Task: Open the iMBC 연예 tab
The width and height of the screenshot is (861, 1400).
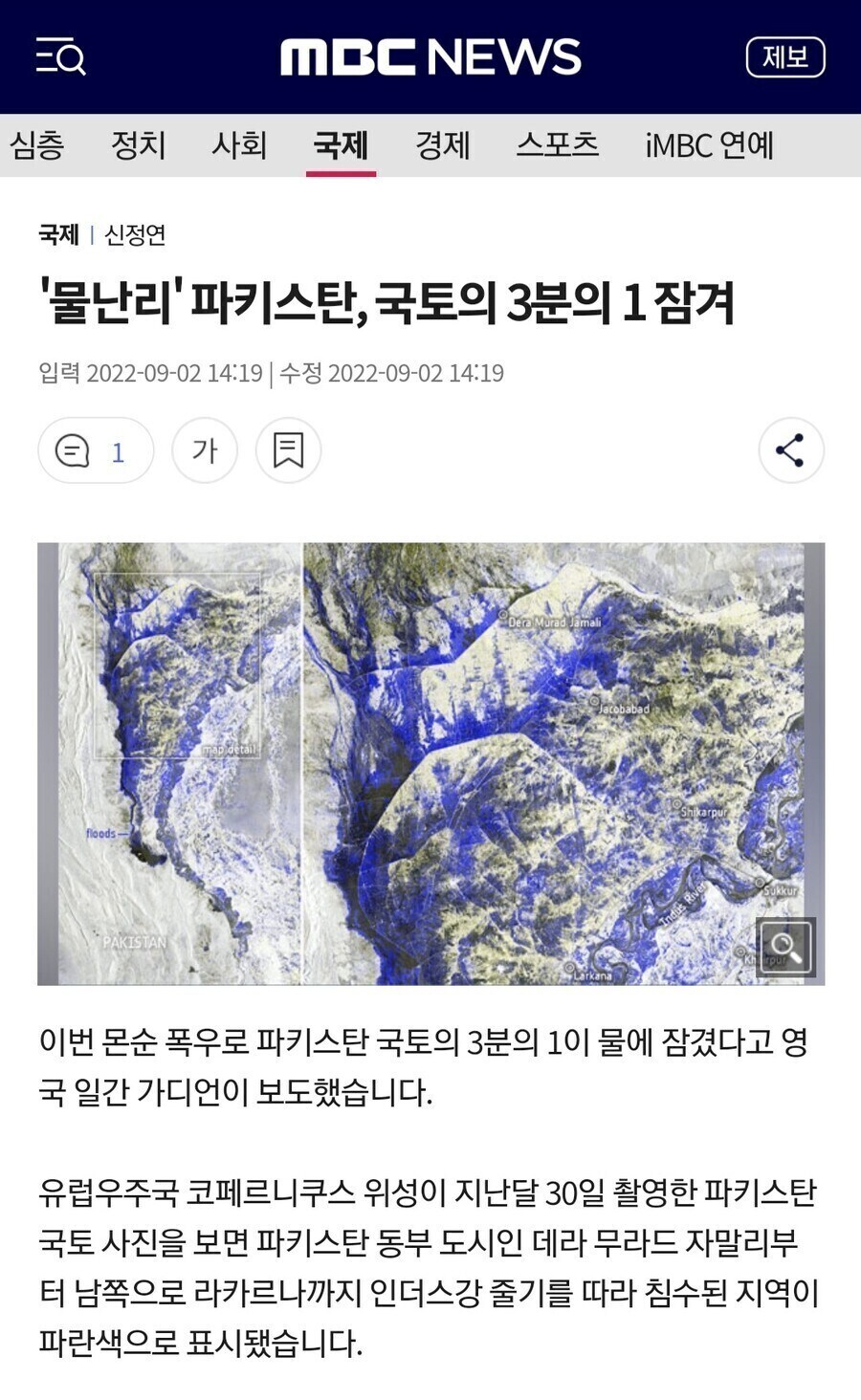Action: tap(709, 145)
